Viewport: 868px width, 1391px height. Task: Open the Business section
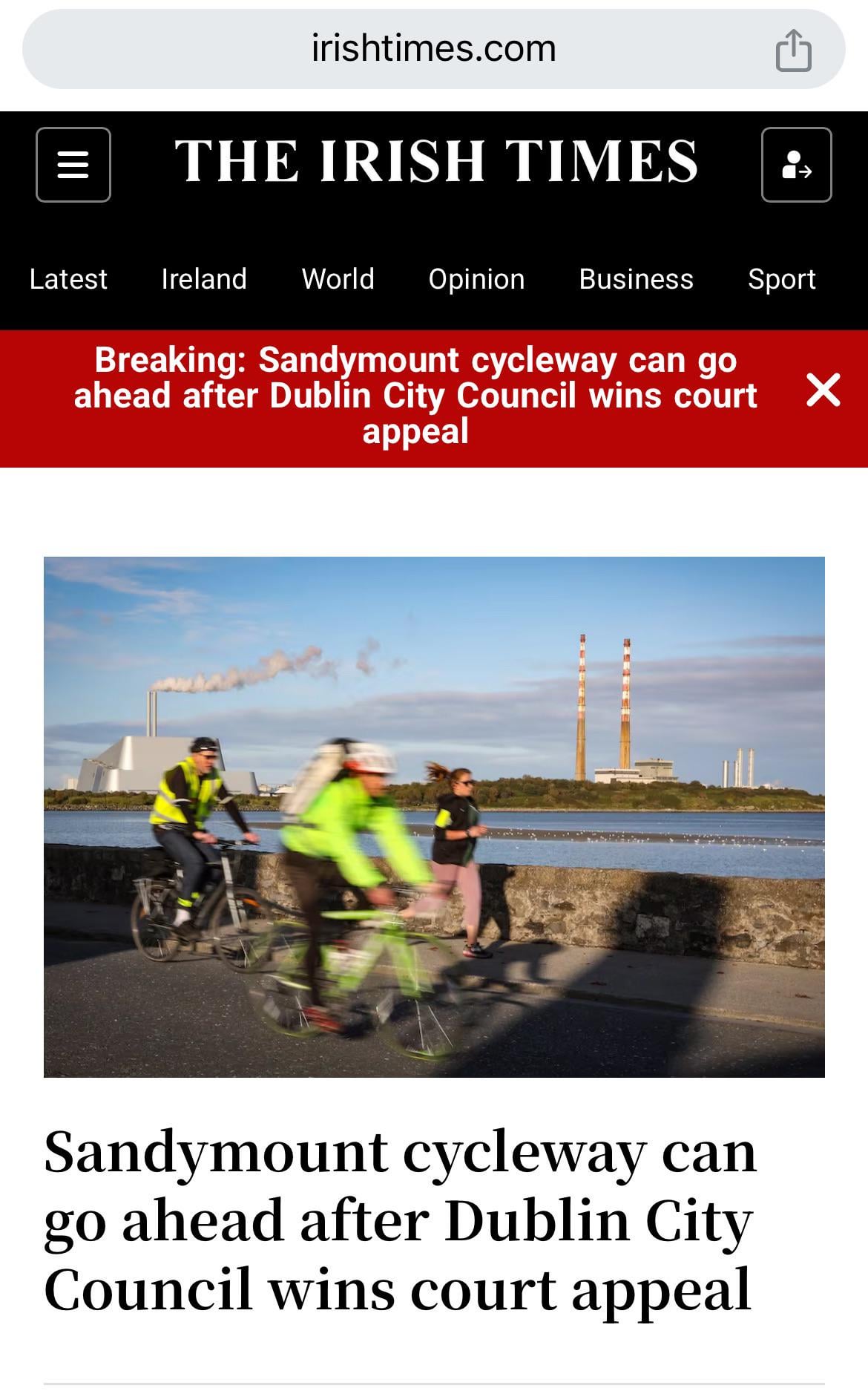(x=636, y=279)
